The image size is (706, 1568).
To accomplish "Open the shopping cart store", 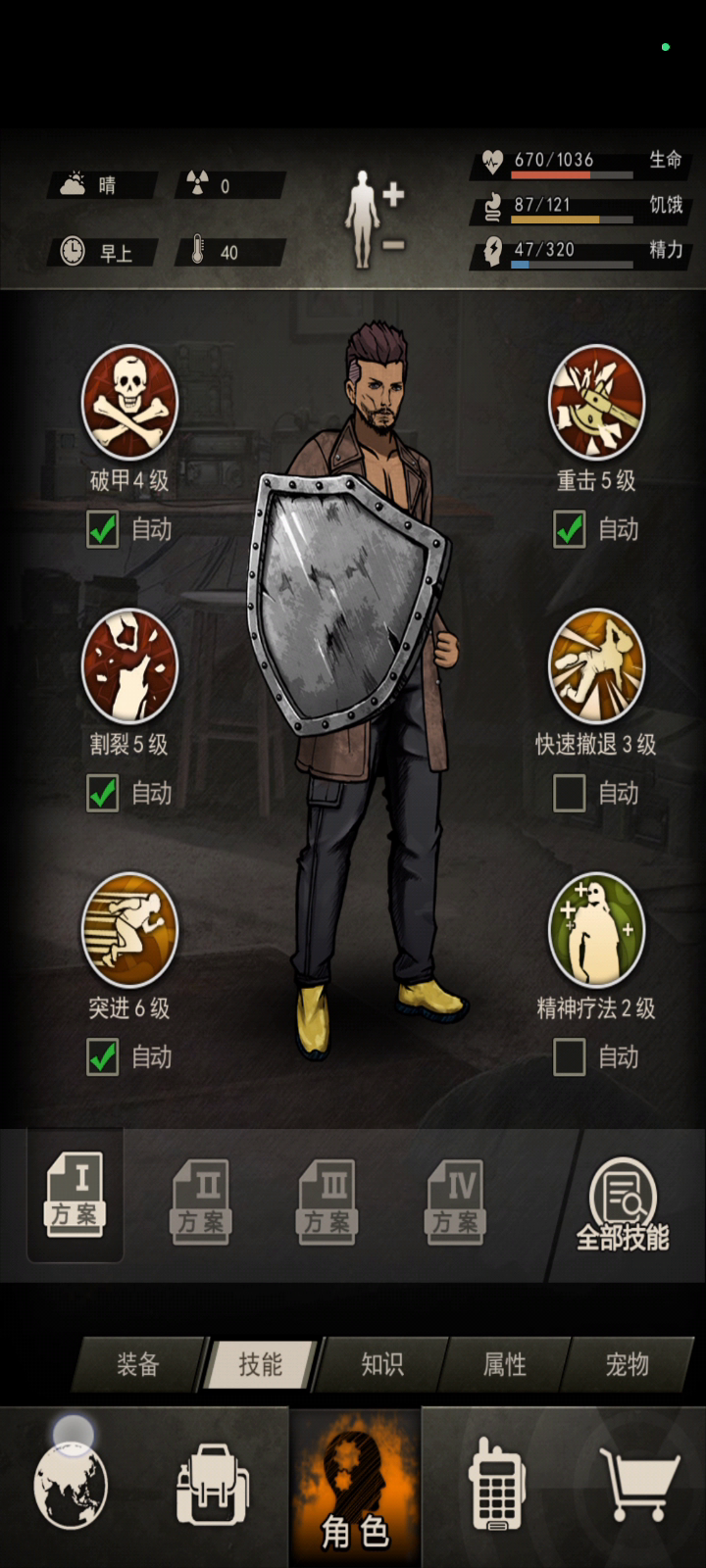I will pyautogui.click(x=639, y=1485).
